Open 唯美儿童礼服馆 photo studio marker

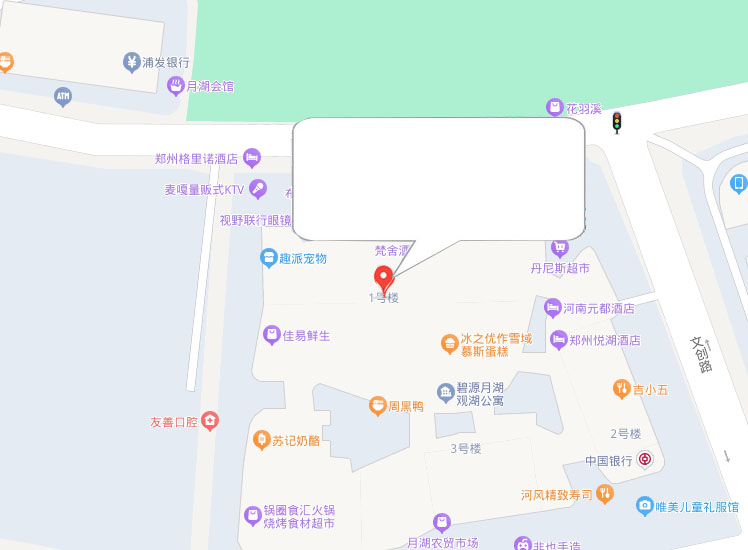645,506
